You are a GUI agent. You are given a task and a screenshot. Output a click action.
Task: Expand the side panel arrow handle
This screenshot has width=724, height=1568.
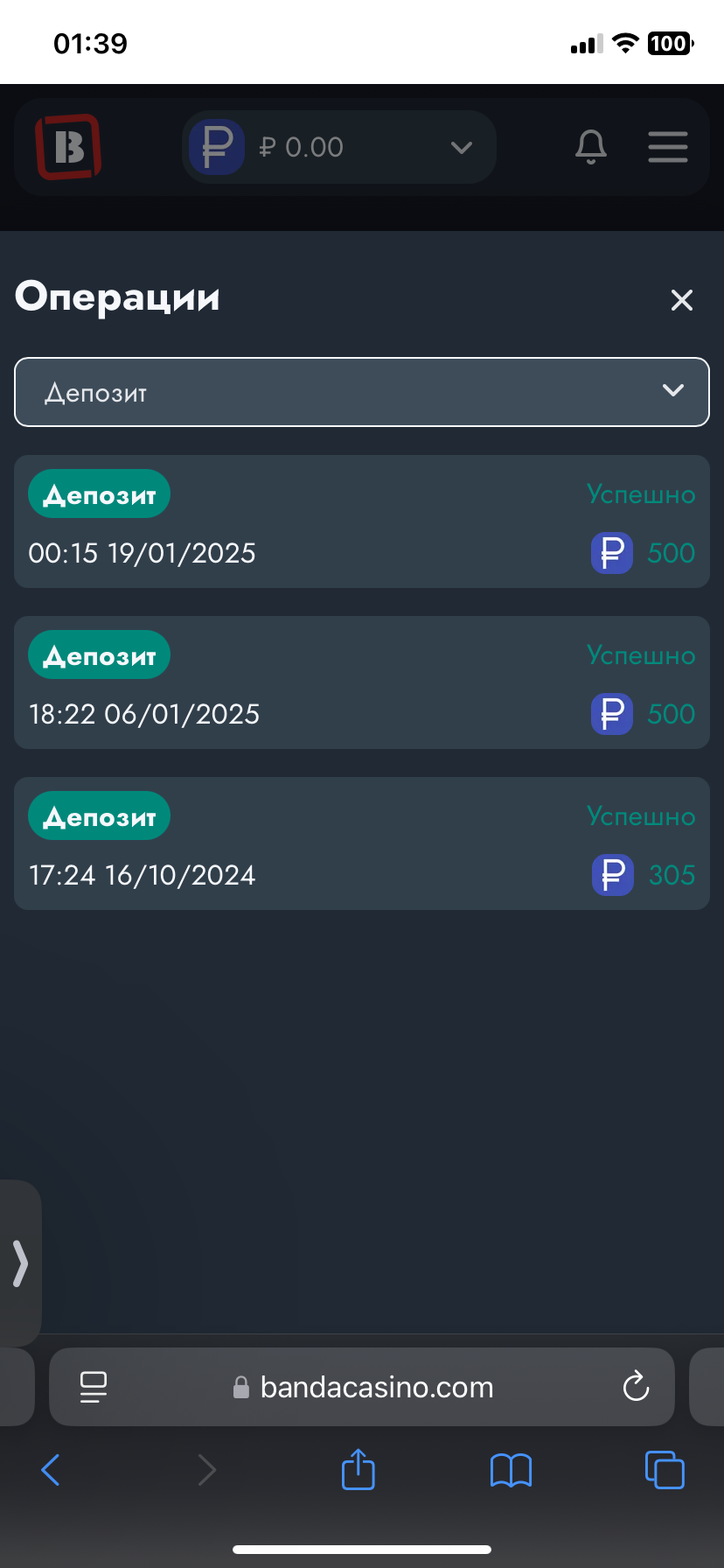pyautogui.click(x=20, y=1263)
